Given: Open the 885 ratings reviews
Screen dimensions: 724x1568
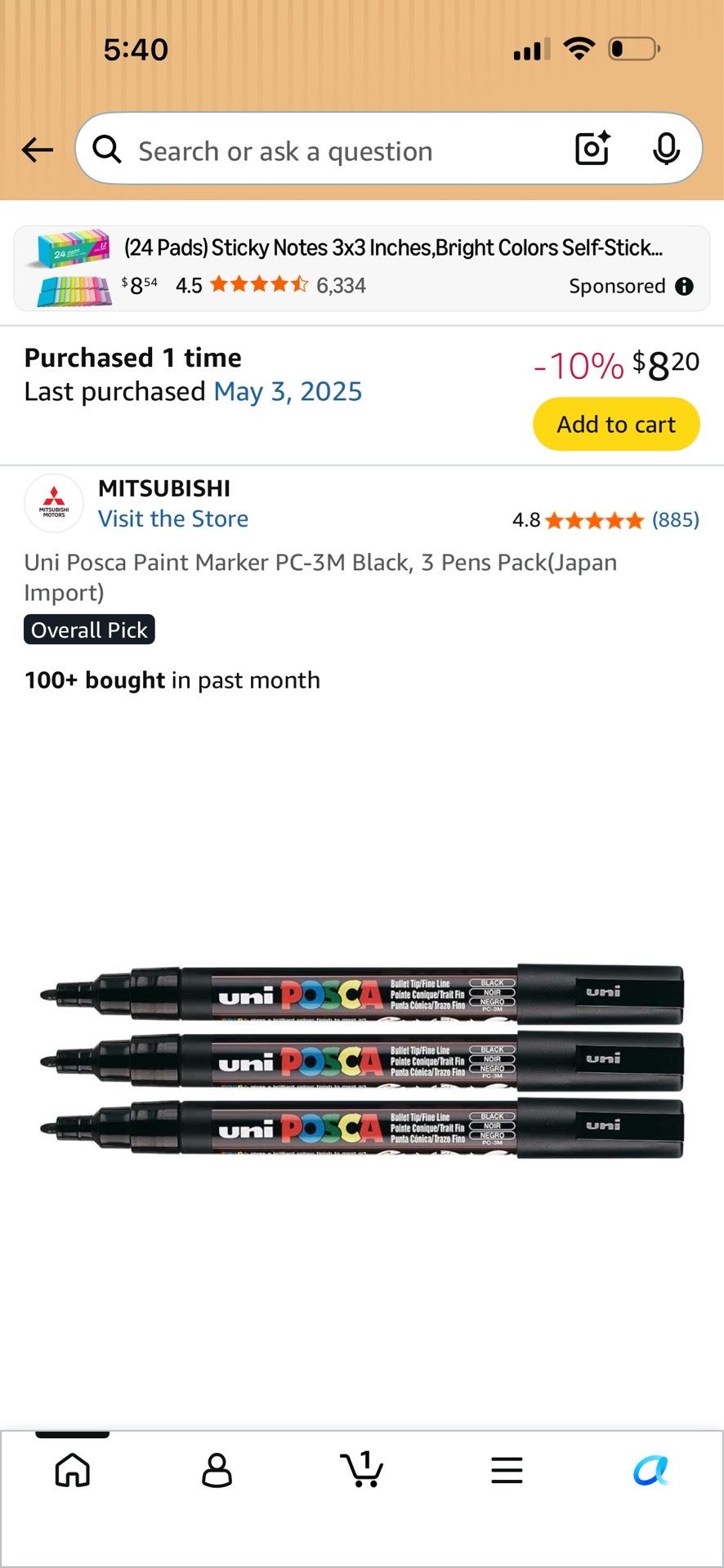Looking at the screenshot, I should point(675,520).
